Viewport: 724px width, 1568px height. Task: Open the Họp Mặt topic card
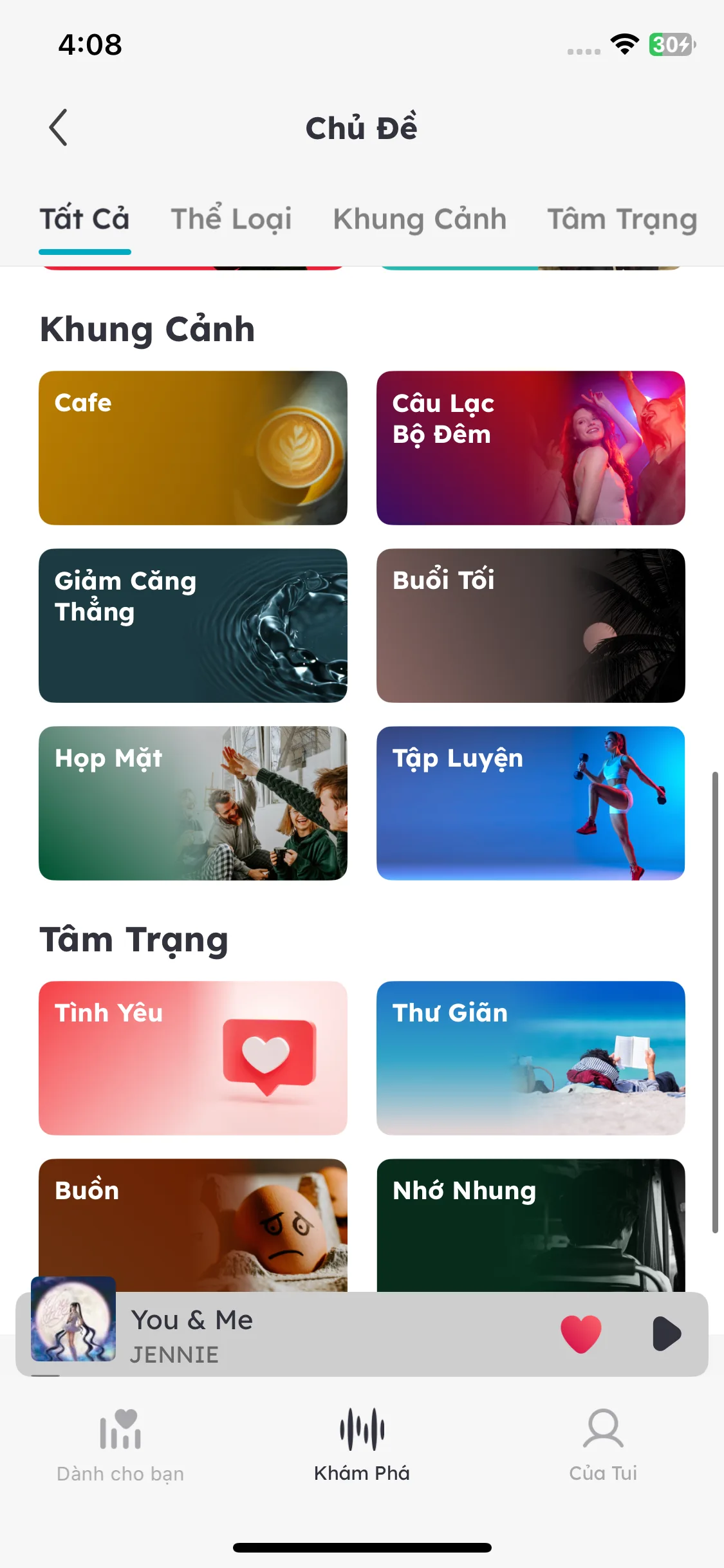coord(193,803)
